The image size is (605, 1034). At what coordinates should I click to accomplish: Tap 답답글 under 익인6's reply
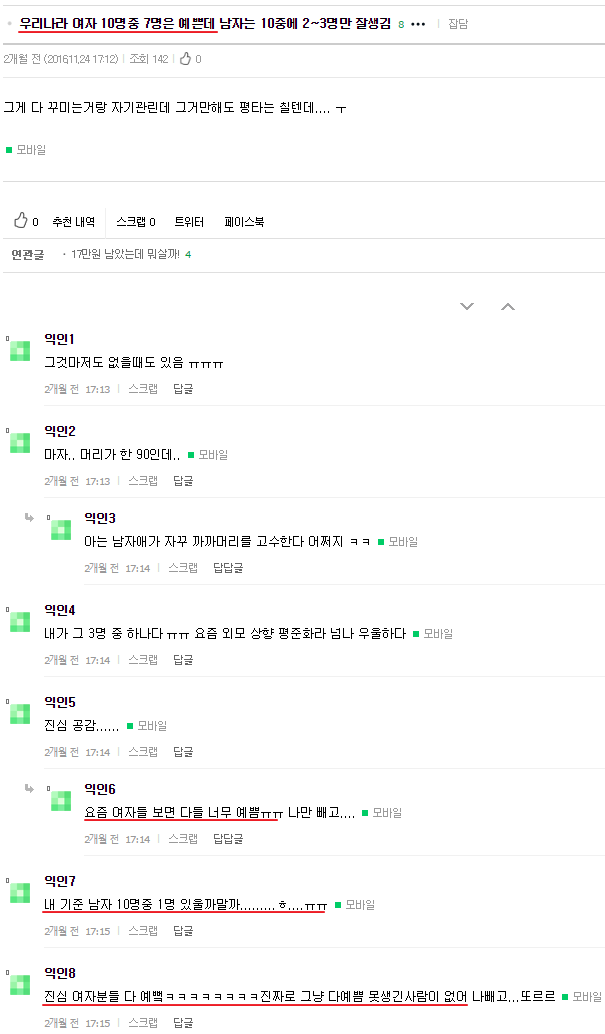(228, 839)
